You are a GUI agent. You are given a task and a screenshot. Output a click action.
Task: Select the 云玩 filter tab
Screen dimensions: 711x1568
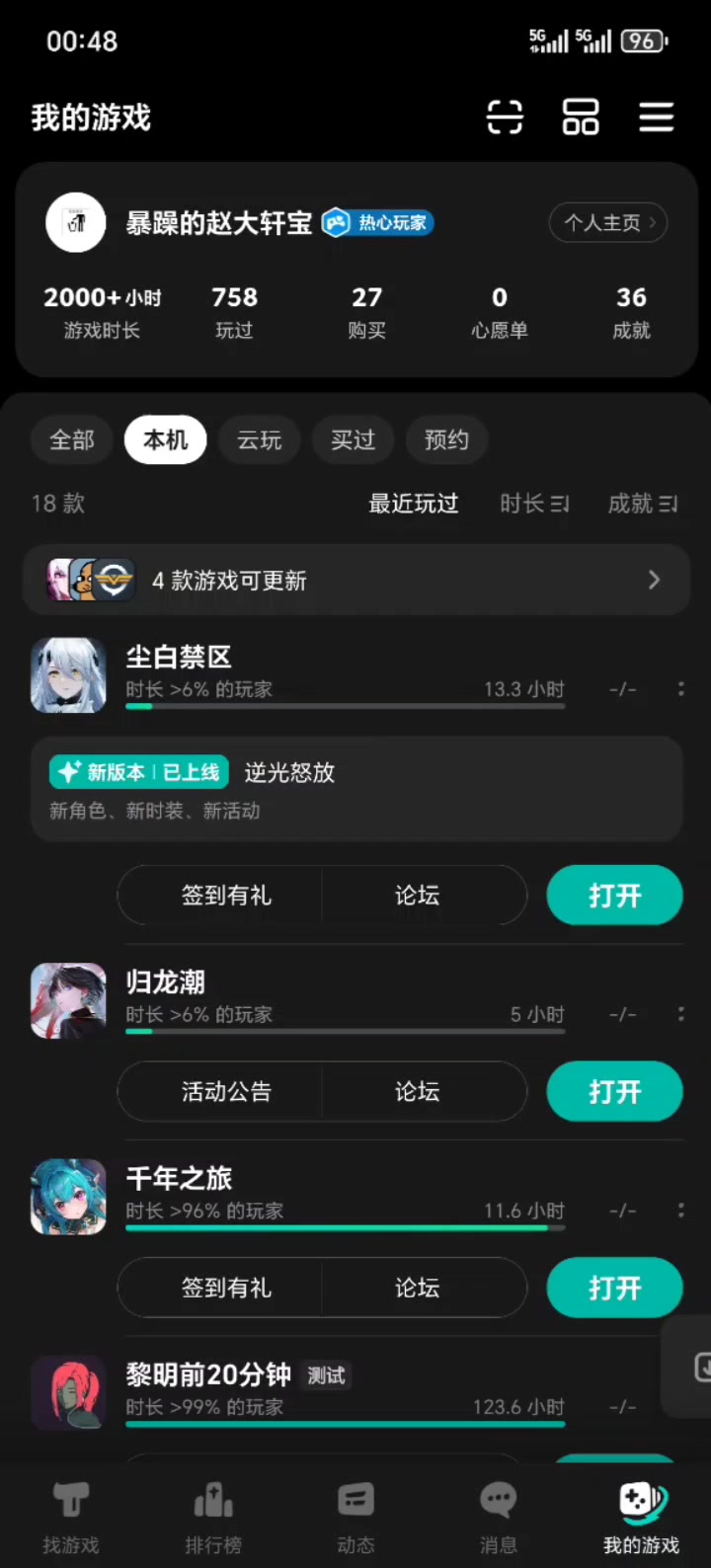(x=260, y=440)
